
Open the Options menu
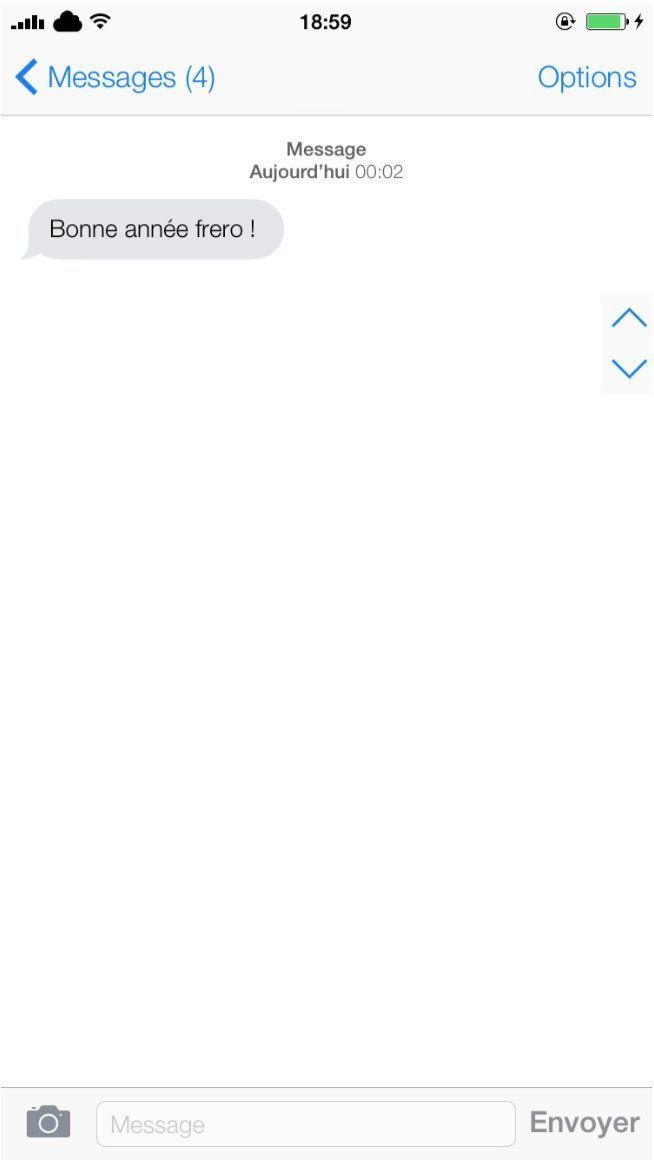coord(586,78)
